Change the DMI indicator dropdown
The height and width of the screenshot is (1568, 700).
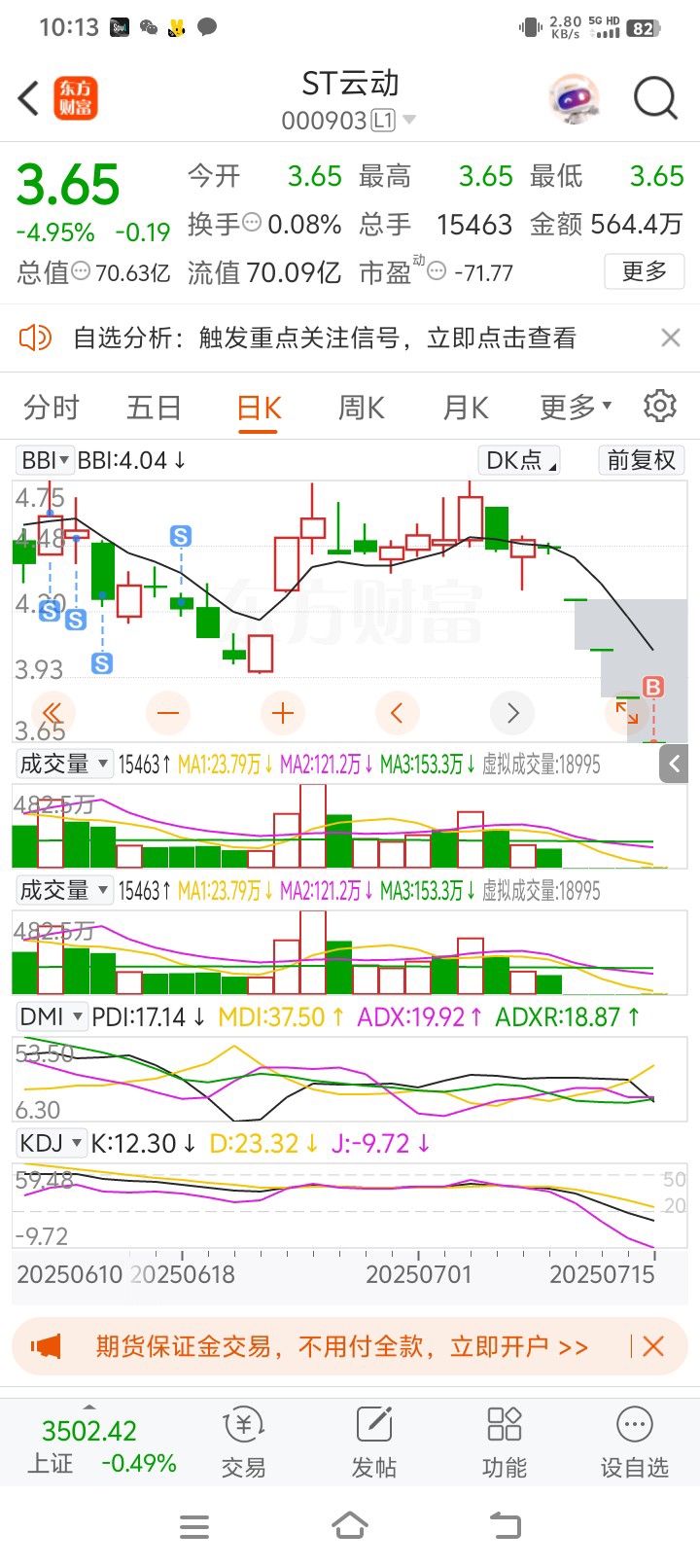pyautogui.click(x=52, y=1017)
